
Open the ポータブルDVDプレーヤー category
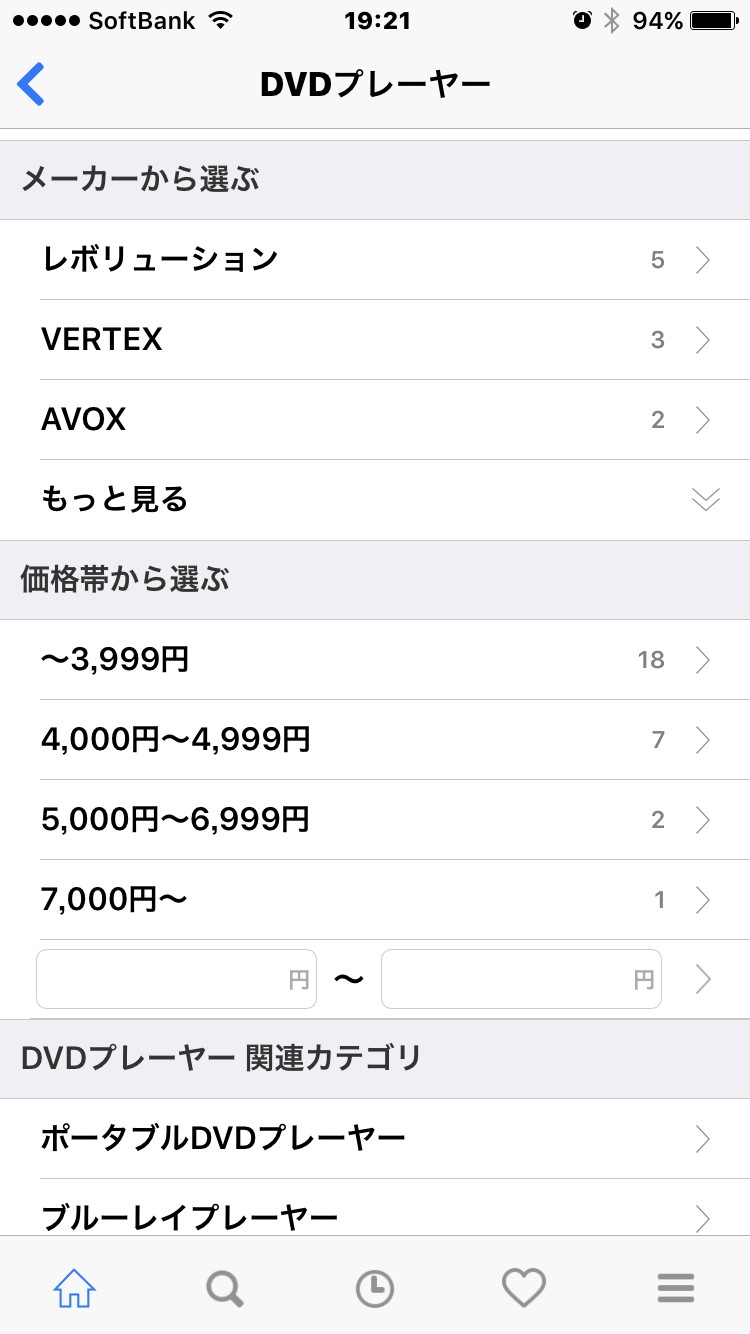click(375, 1138)
